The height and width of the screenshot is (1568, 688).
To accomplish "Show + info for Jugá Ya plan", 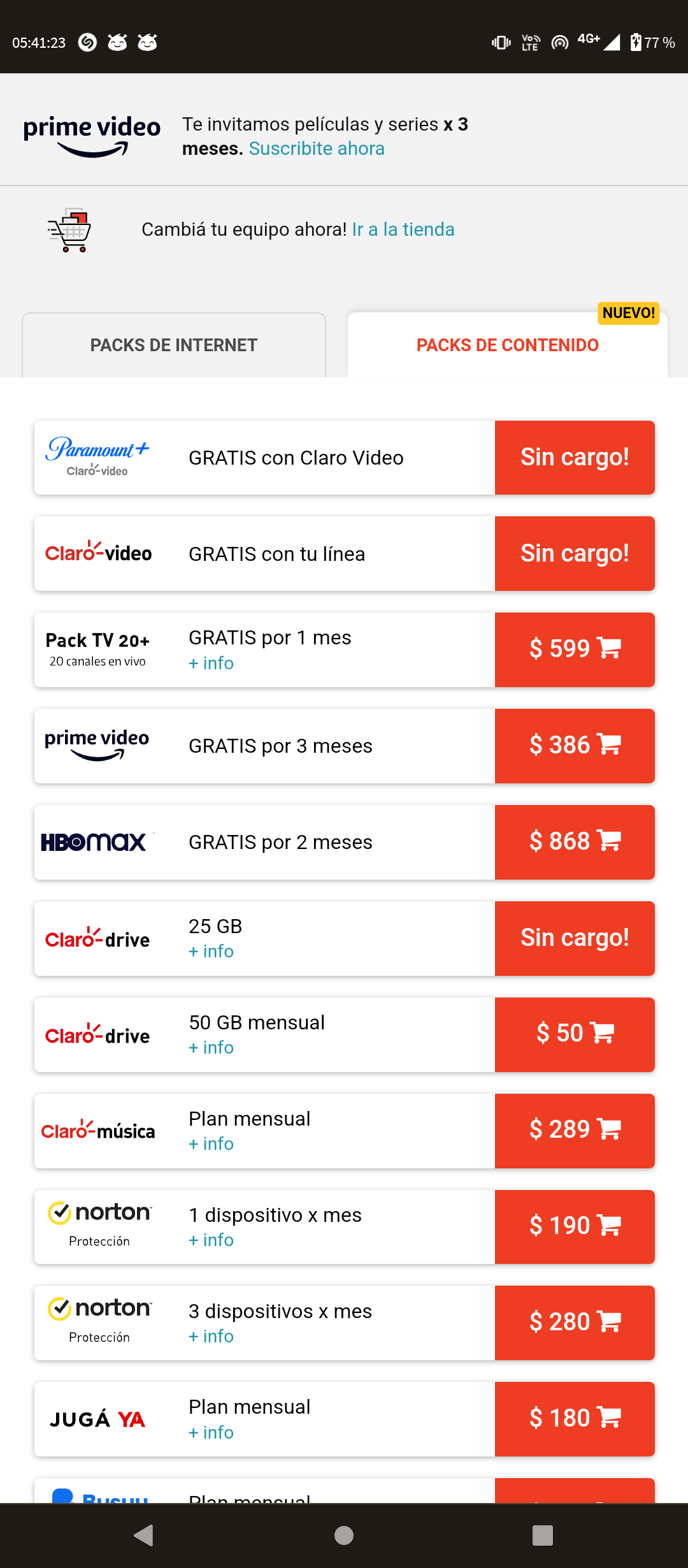I will pos(211,1433).
